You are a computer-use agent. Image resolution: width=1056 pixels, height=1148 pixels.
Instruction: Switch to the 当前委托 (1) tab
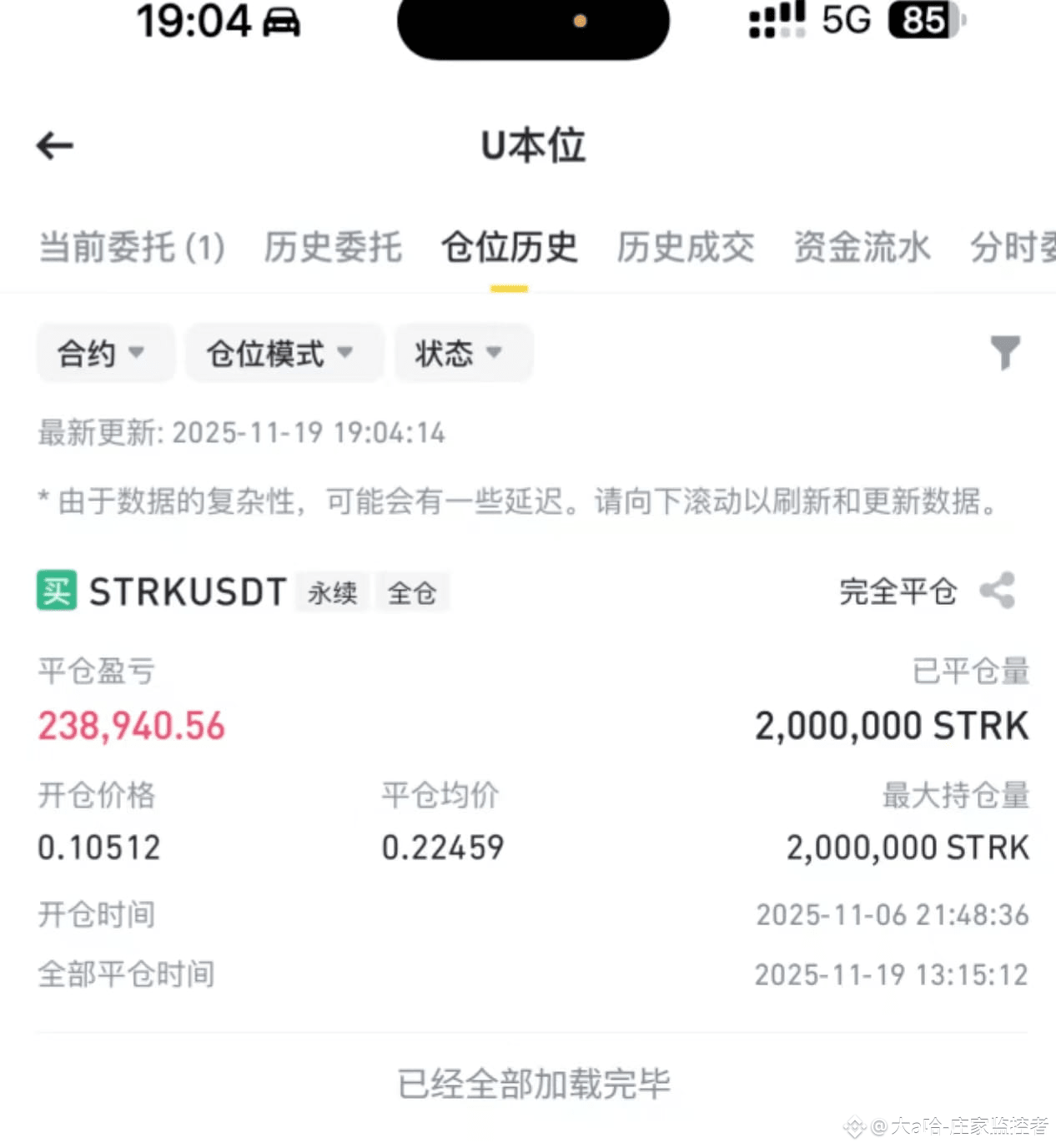click(x=132, y=248)
